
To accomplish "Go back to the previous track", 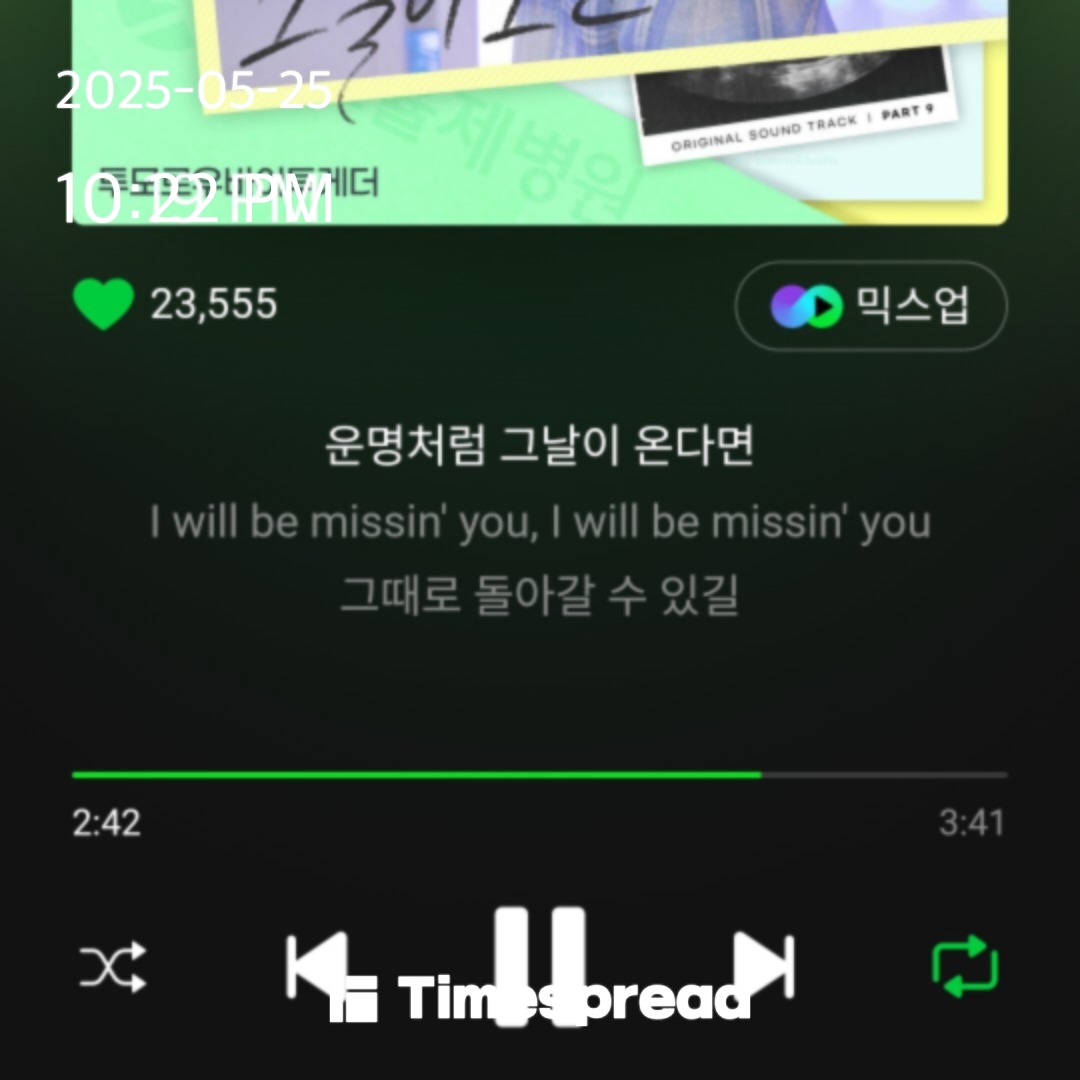I will pos(317,964).
